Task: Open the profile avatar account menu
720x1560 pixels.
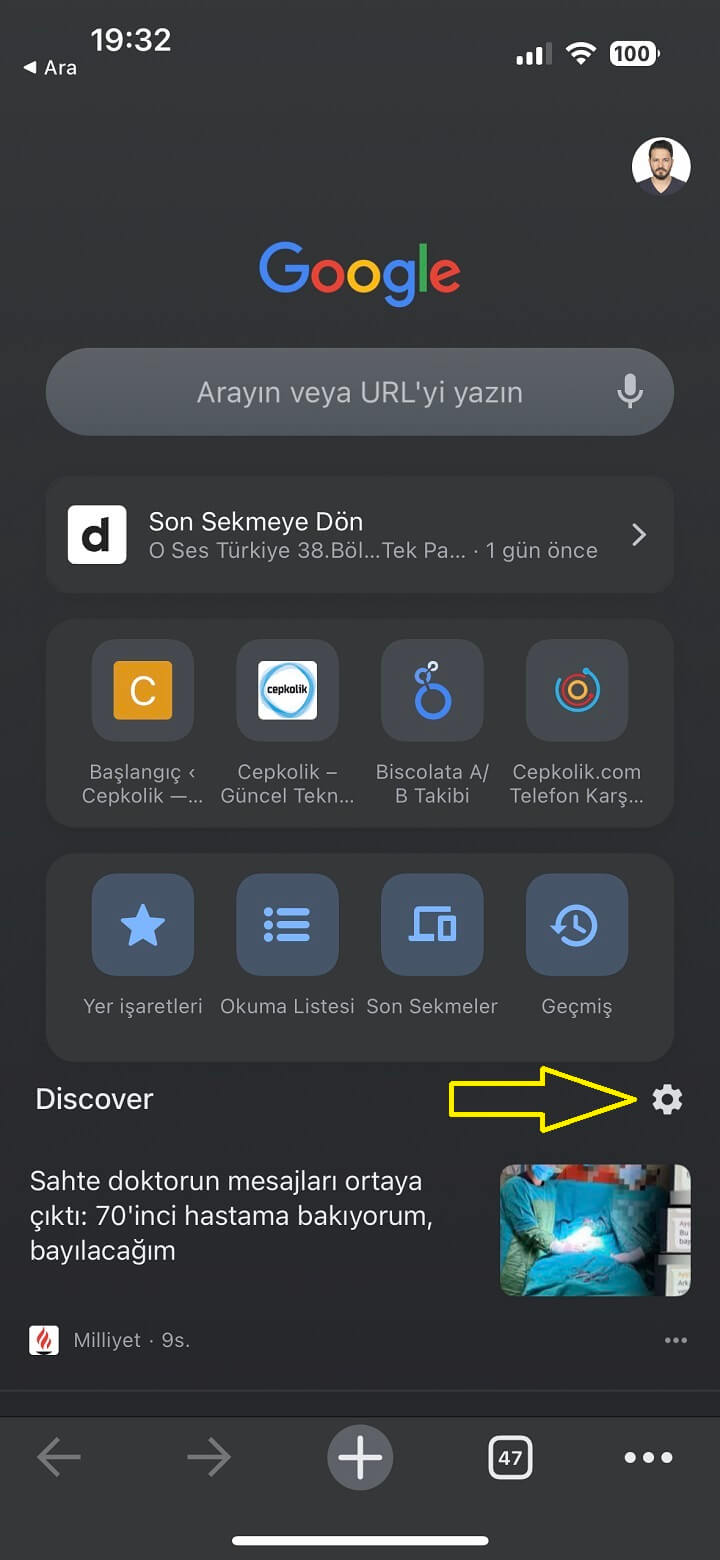Action: click(x=661, y=166)
